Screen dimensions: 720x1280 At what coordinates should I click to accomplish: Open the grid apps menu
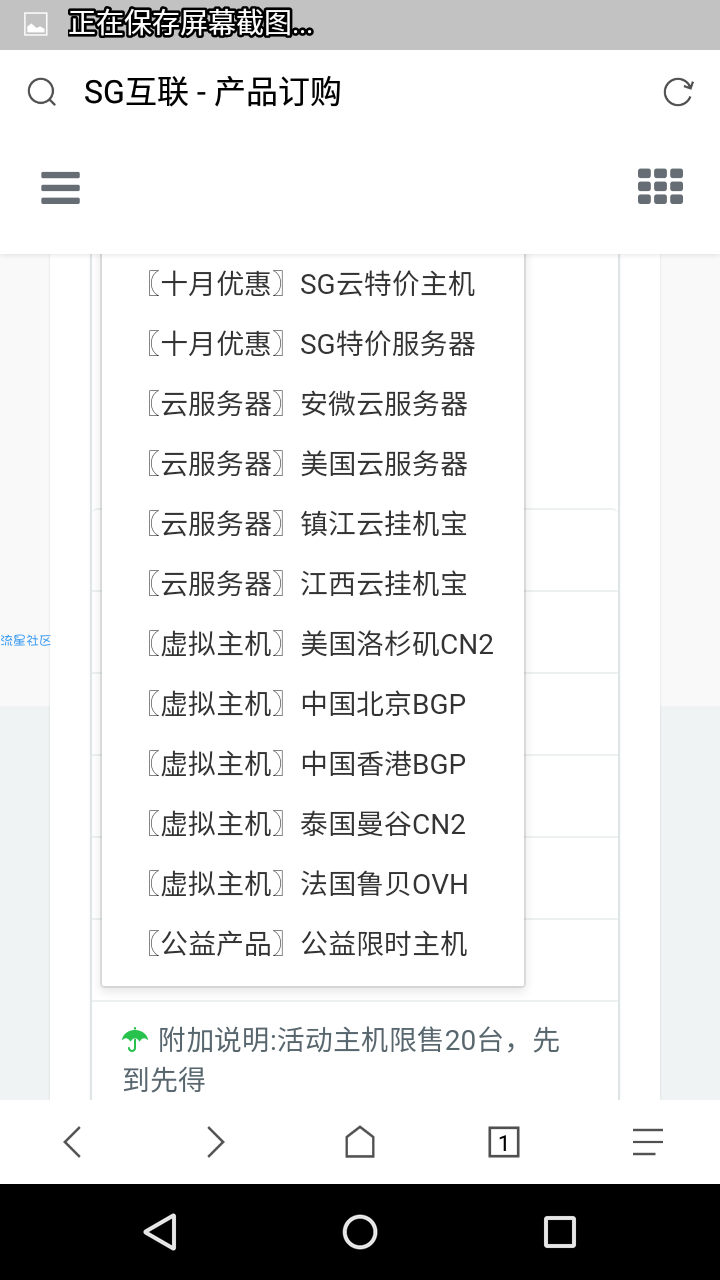660,187
